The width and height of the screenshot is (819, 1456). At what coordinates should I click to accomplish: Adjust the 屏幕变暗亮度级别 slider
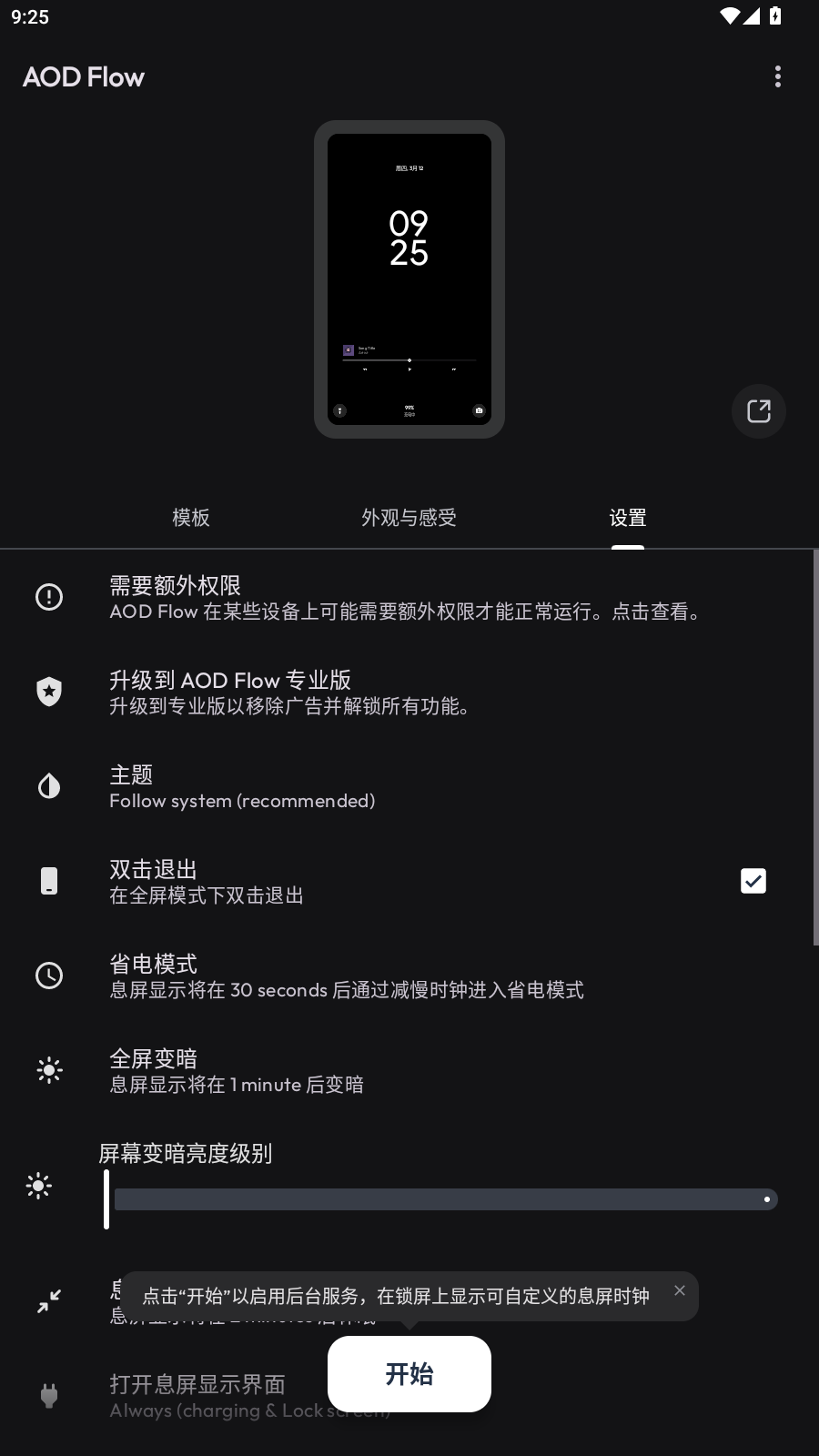[769, 1199]
